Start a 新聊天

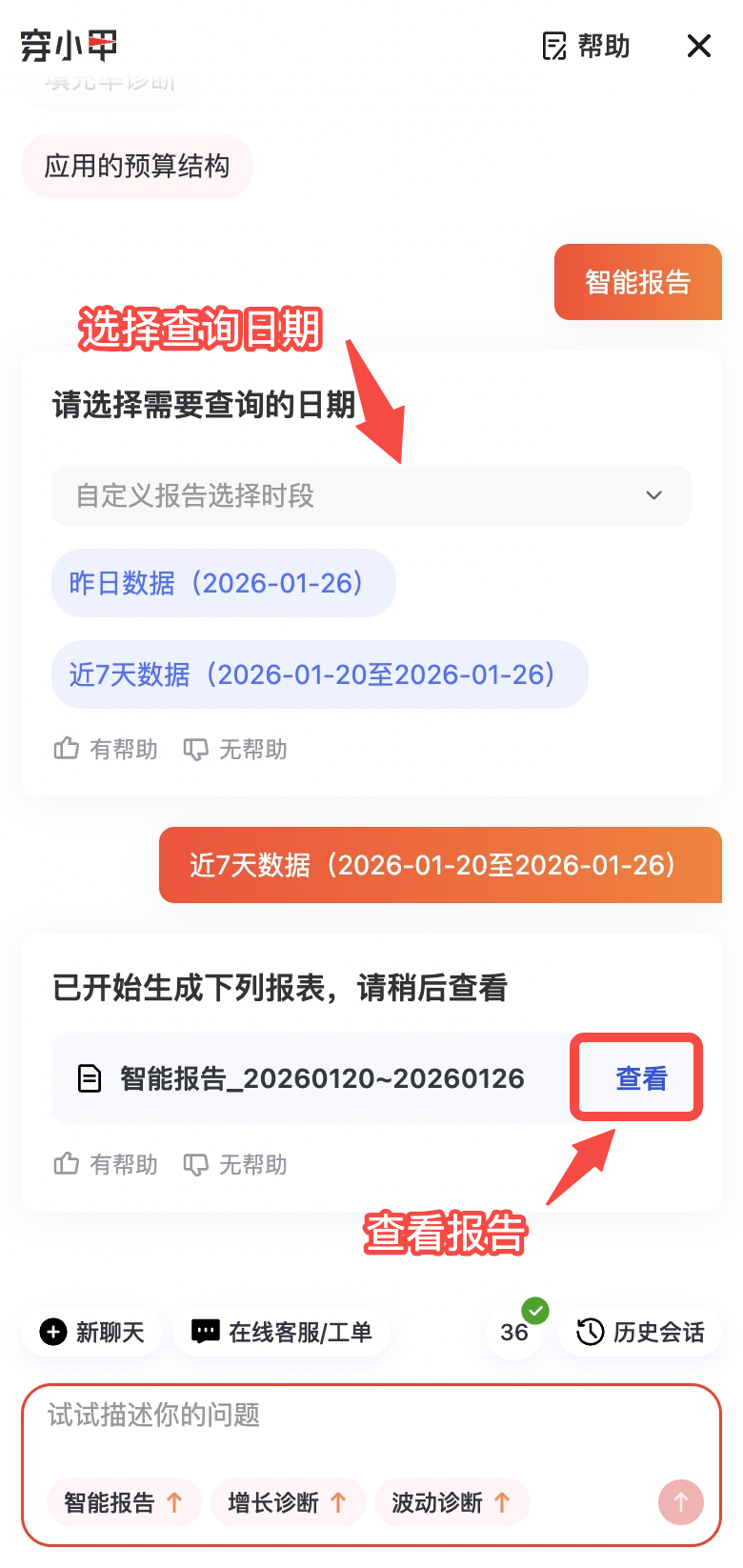[x=92, y=1332]
